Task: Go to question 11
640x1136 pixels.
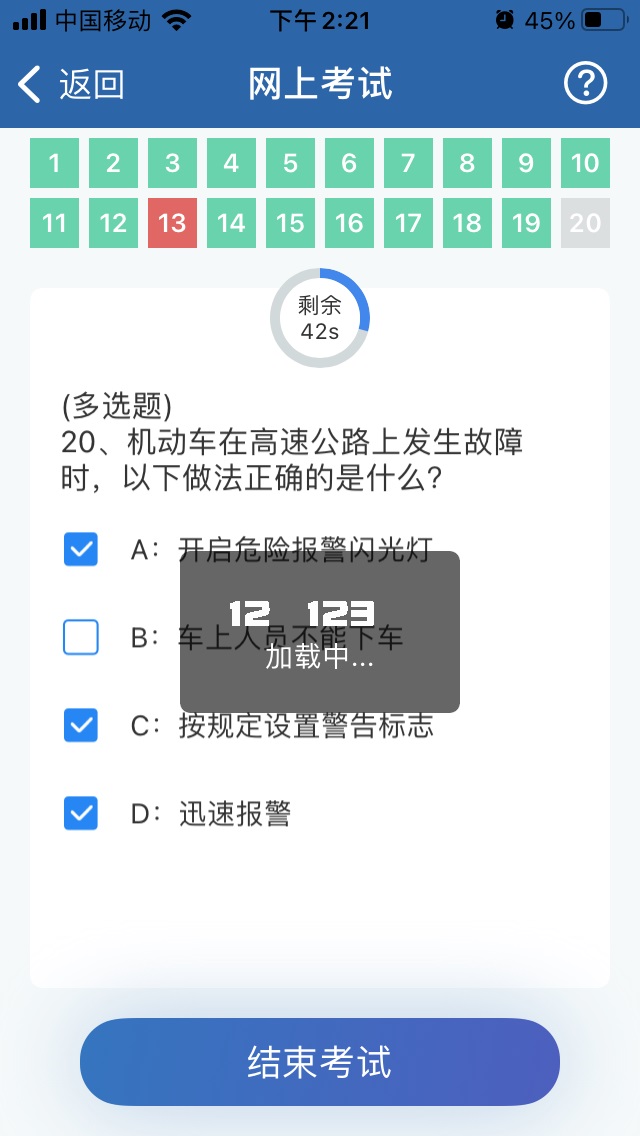Action: [54, 223]
